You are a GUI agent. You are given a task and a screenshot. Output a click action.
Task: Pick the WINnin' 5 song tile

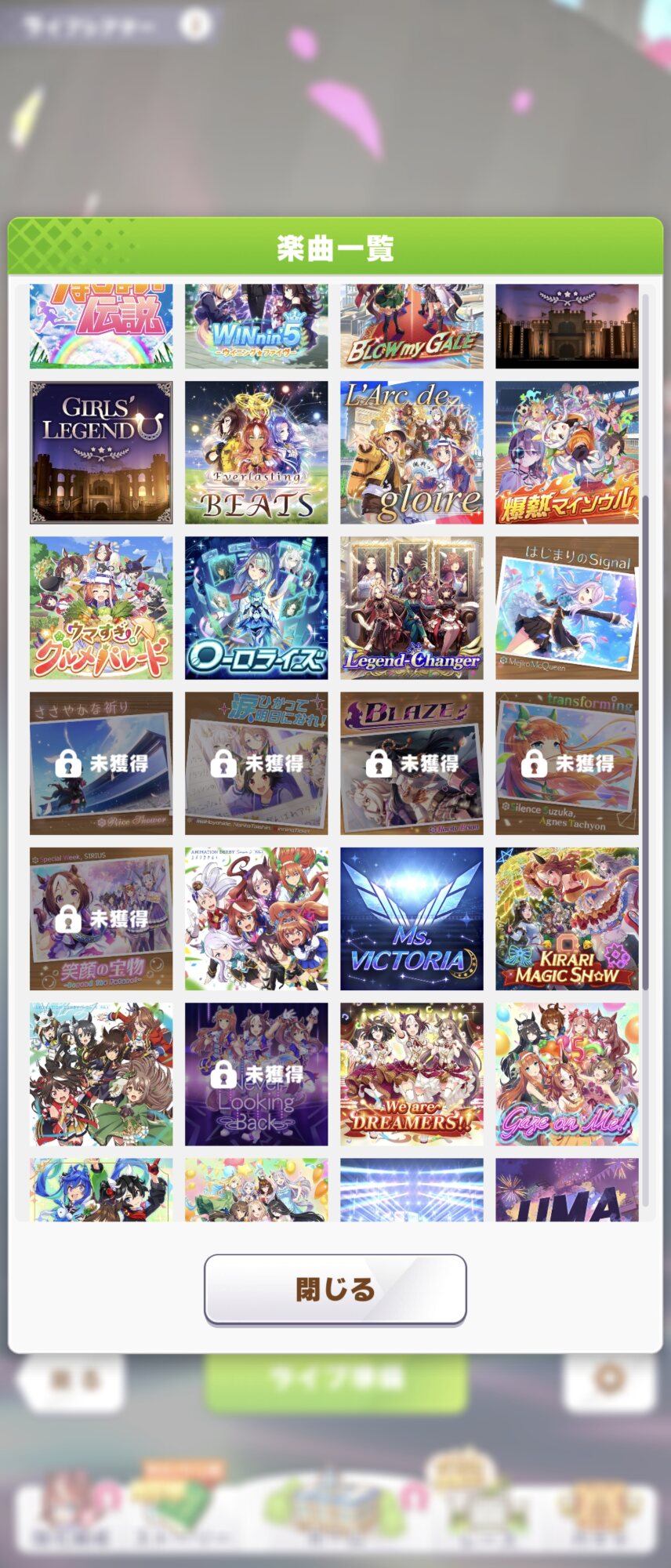tap(256, 326)
